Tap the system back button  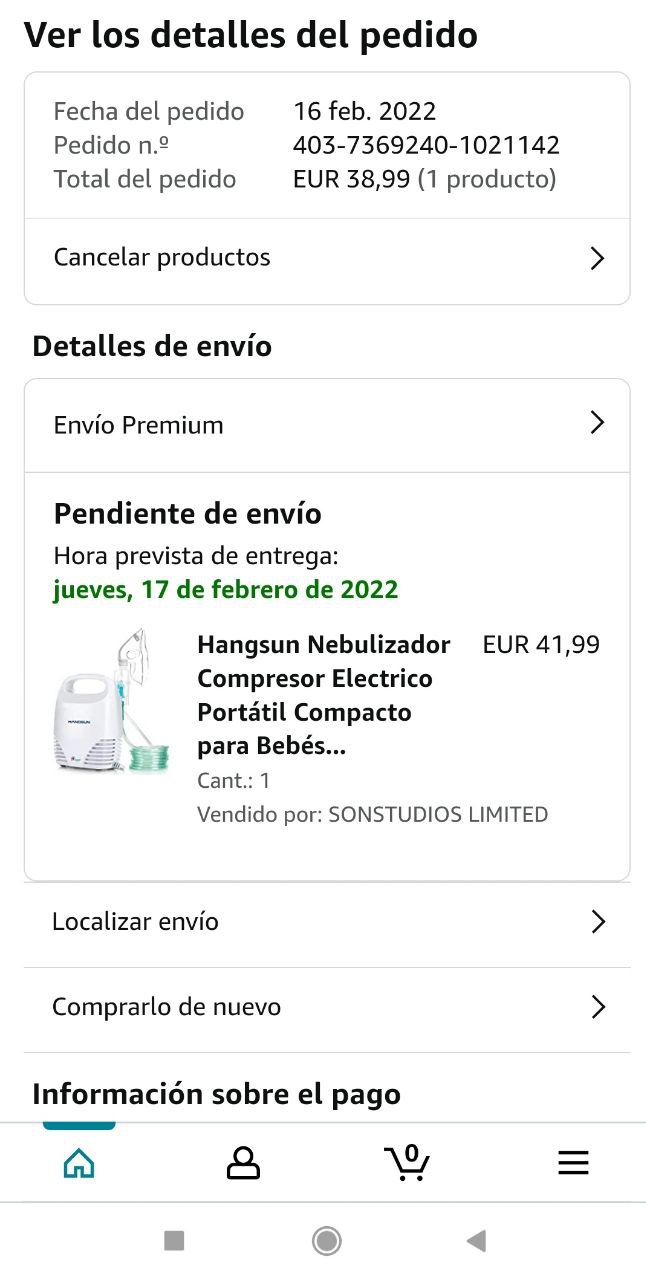(x=476, y=1241)
